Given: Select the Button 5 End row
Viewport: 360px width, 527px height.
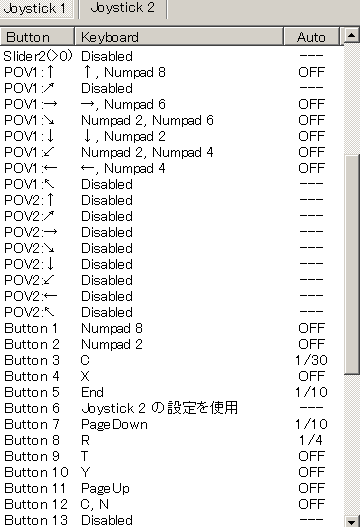Looking at the screenshot, I should pyautogui.click(x=172, y=392).
